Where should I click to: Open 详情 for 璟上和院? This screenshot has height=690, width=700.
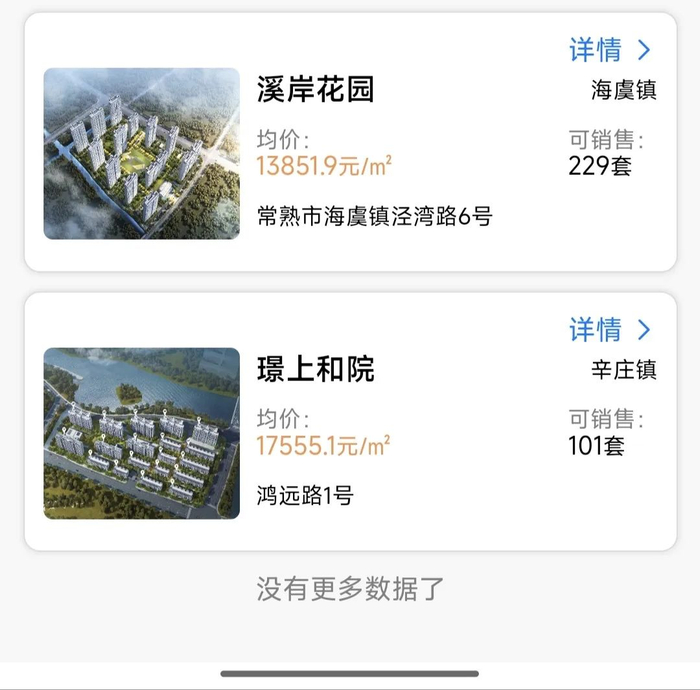coord(609,329)
